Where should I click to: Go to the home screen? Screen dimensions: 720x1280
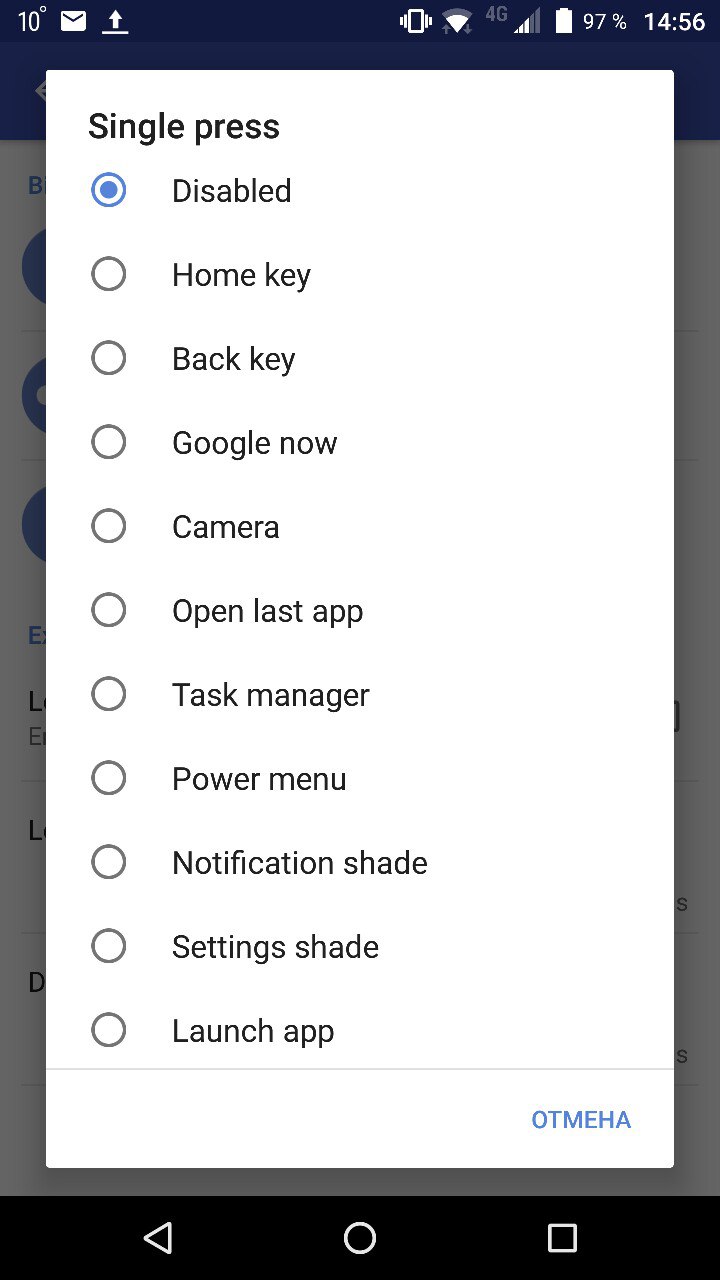[x=360, y=1238]
